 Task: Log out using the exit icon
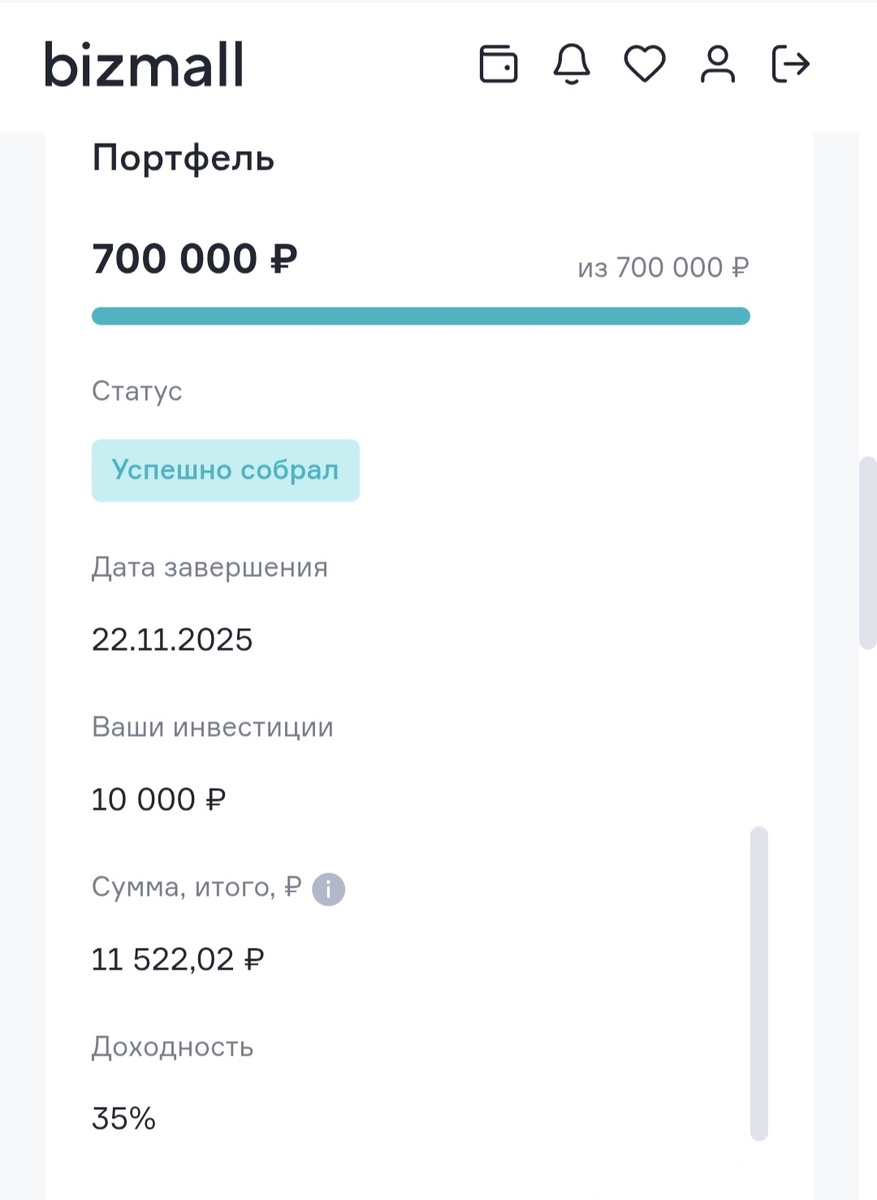pos(789,64)
